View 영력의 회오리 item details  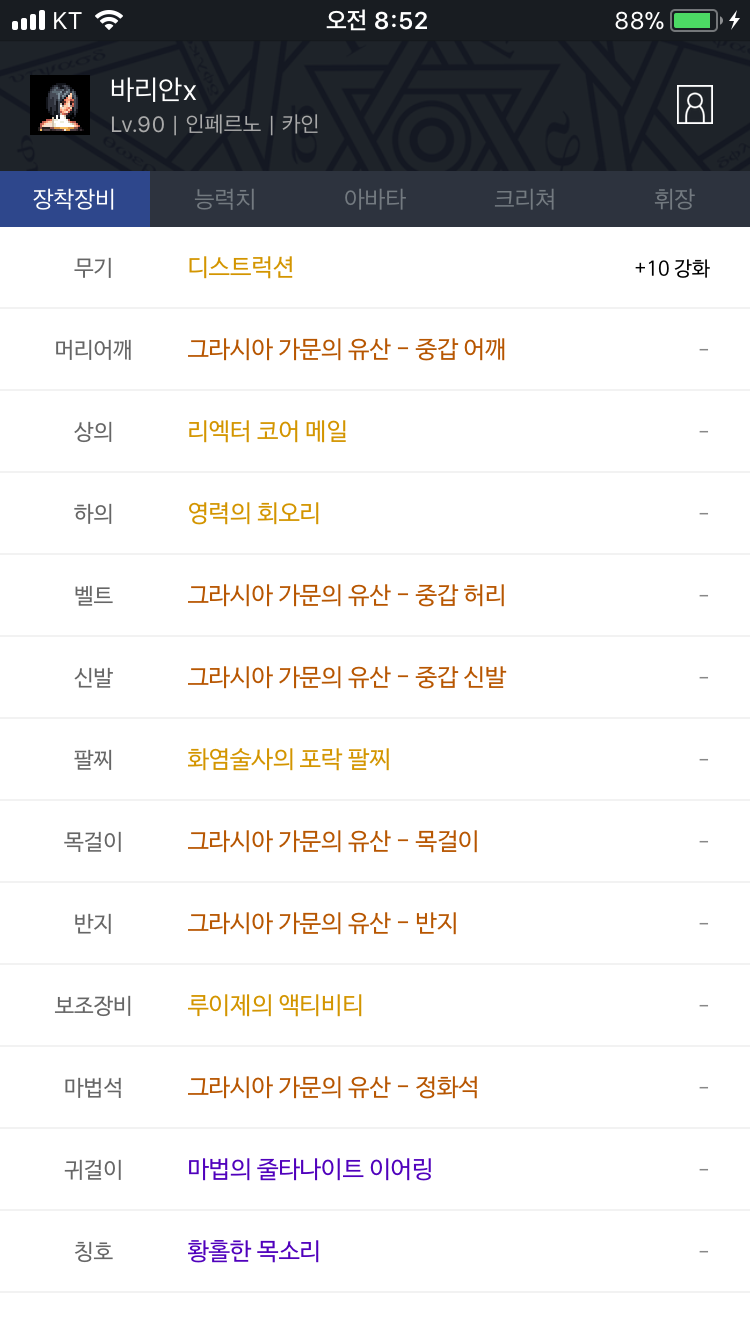[x=254, y=513]
